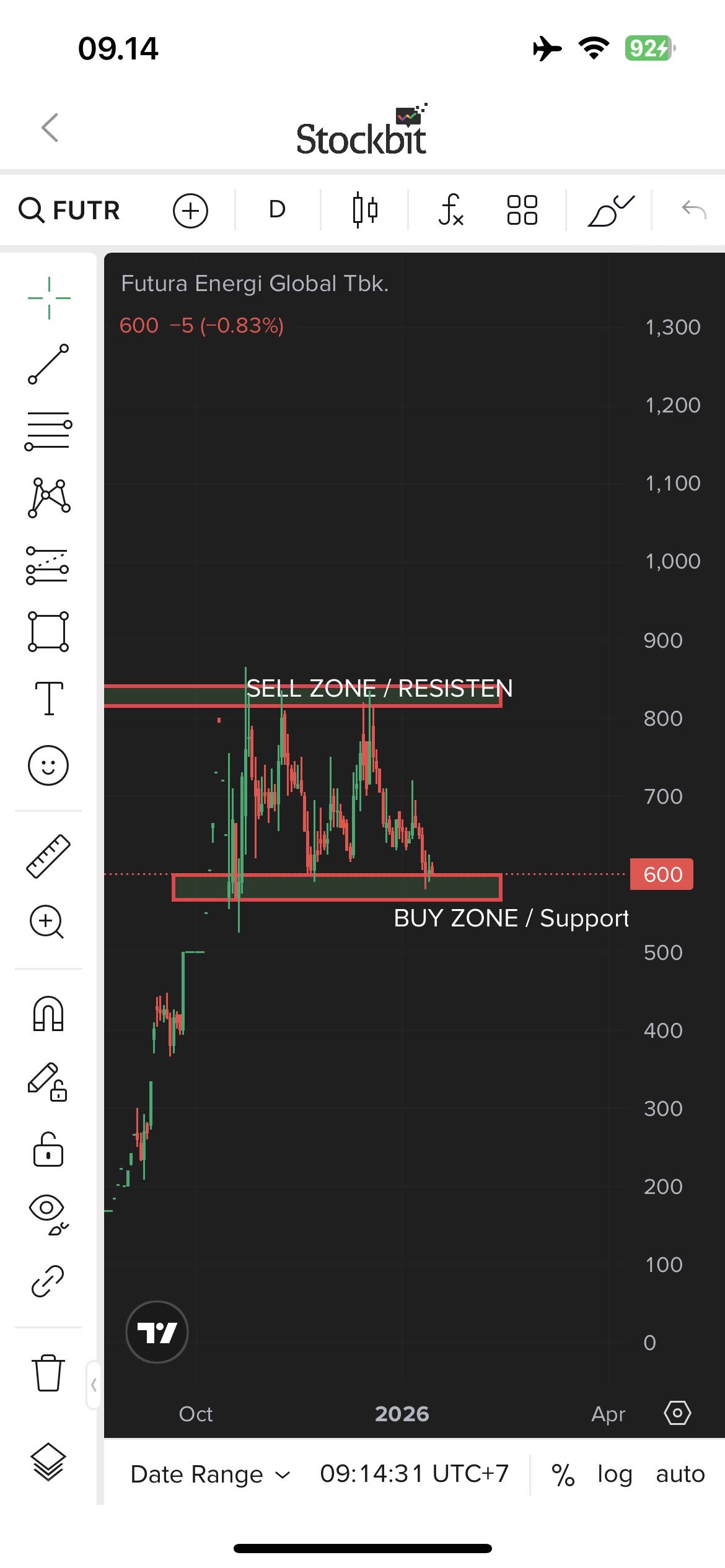725x1568 pixels.
Task: Open the emoji sticker tool
Action: [x=48, y=765]
